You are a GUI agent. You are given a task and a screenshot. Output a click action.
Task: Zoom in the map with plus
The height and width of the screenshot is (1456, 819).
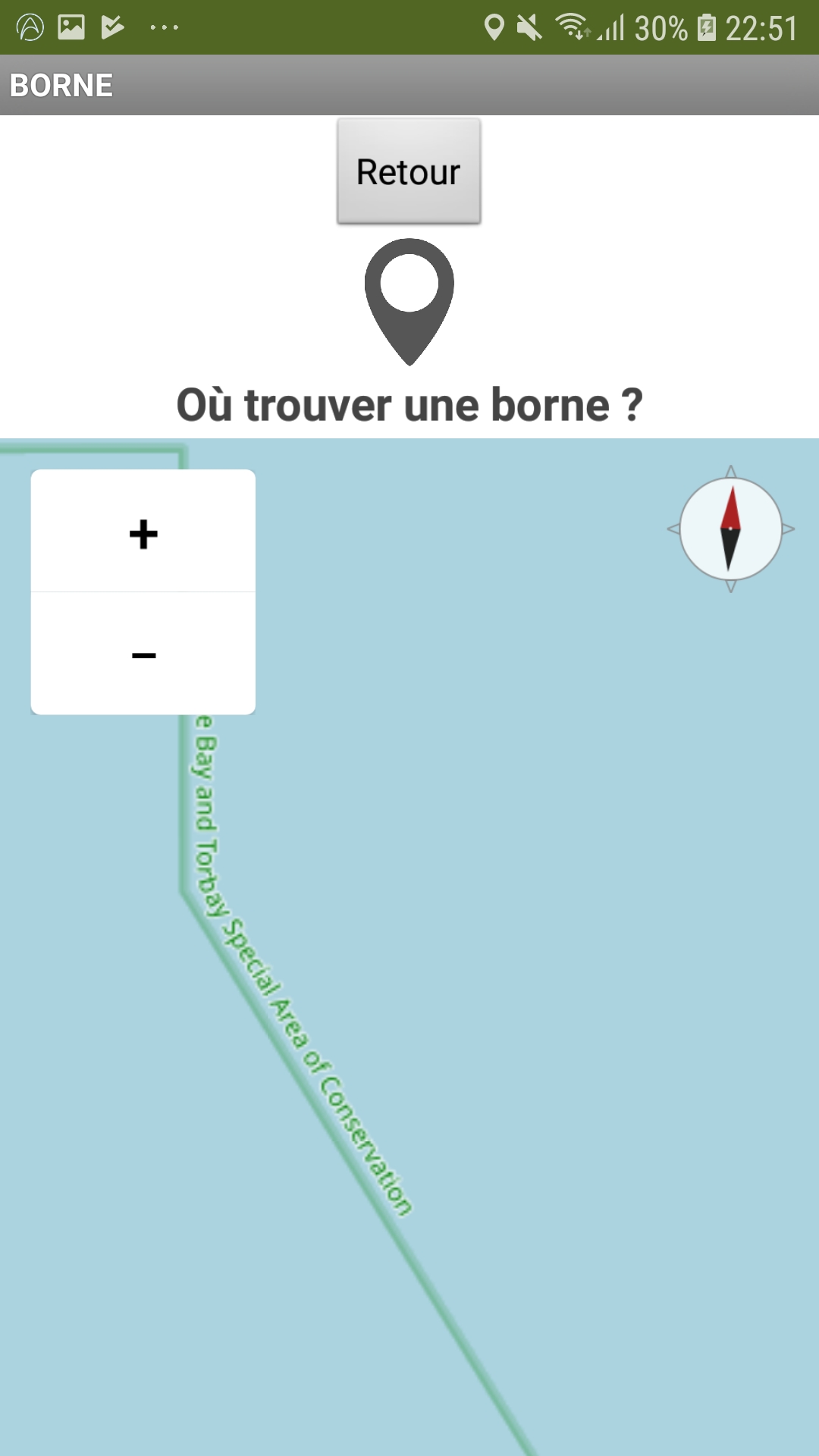(143, 532)
